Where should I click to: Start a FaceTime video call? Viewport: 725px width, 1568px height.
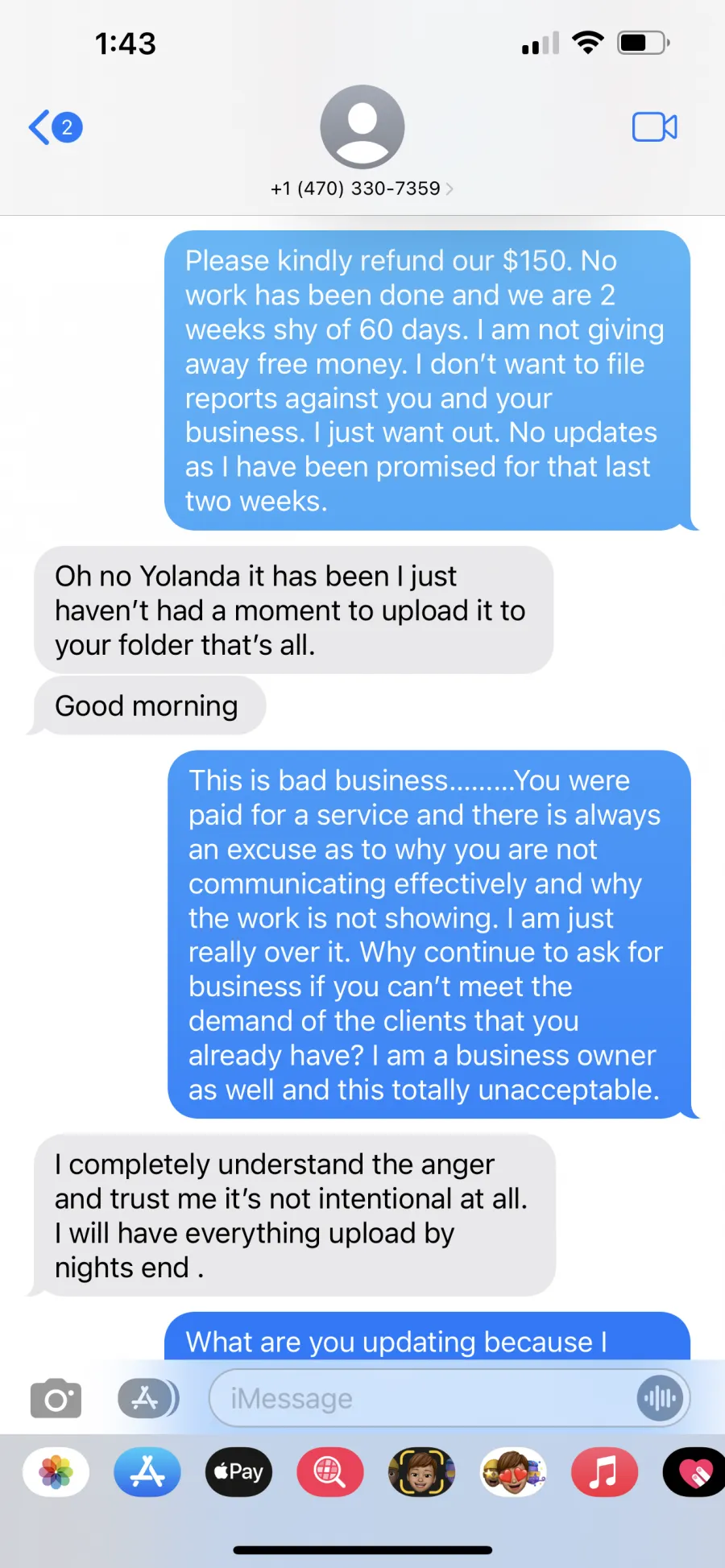(x=654, y=127)
